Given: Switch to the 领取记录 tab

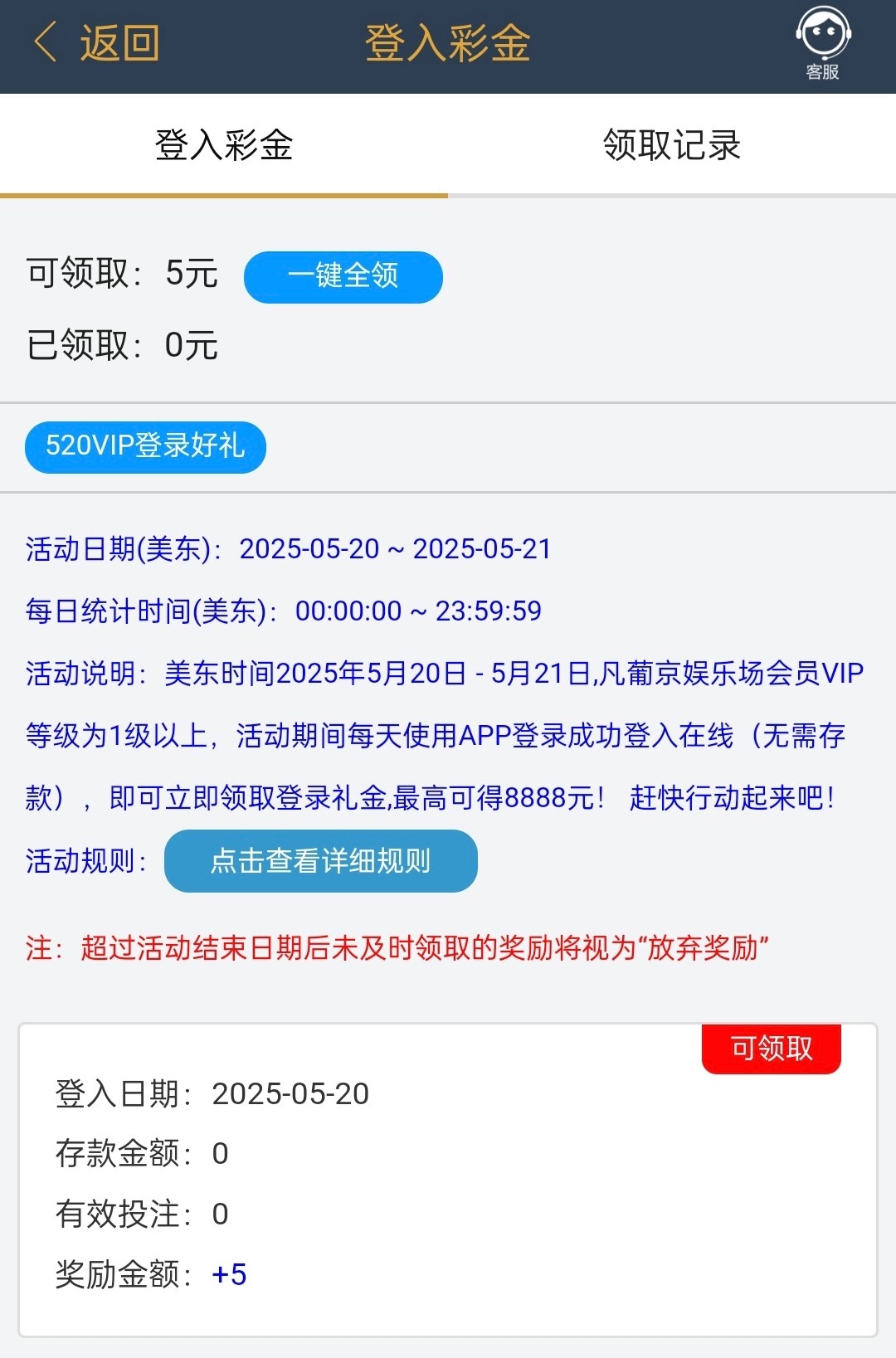Looking at the screenshot, I should pyautogui.click(x=671, y=145).
